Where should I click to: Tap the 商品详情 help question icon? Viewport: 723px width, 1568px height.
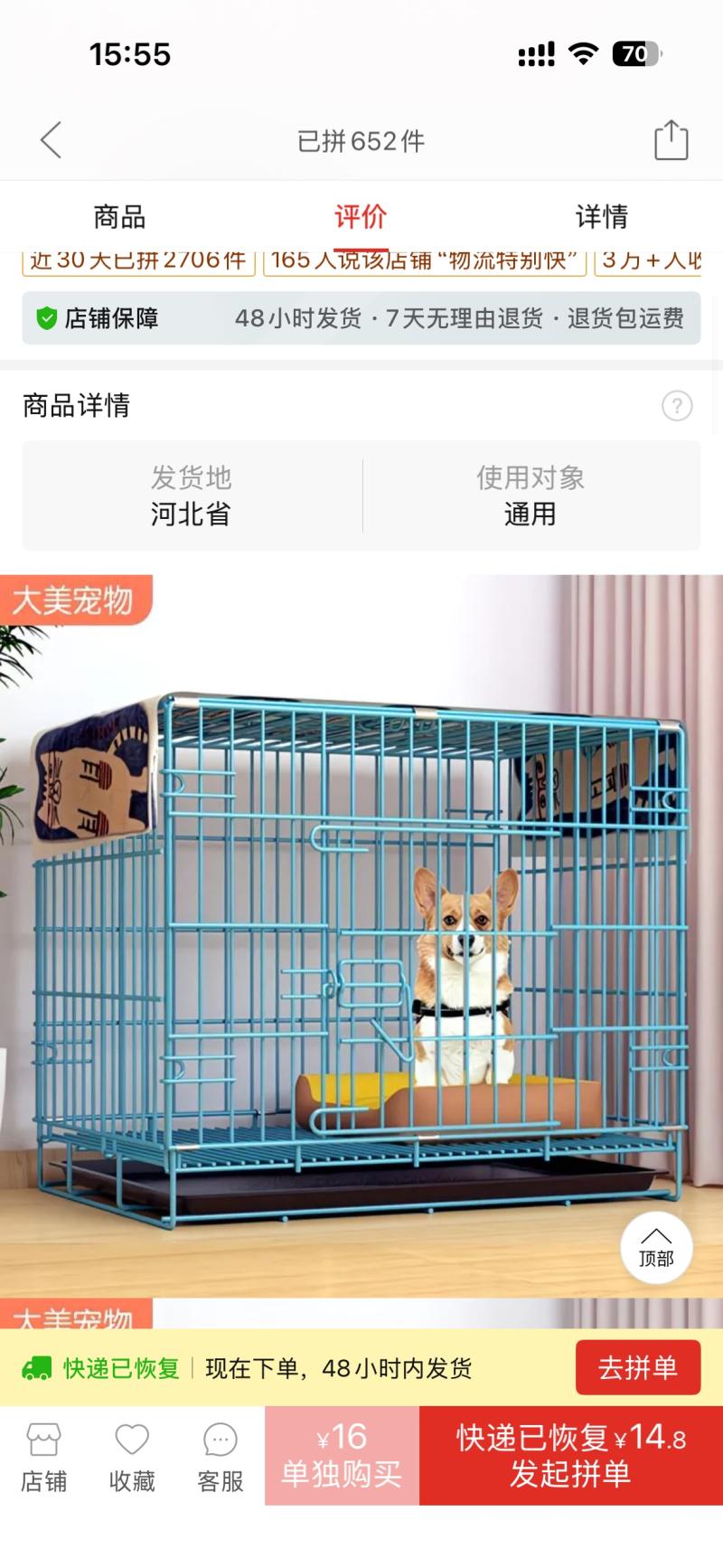[x=677, y=406]
